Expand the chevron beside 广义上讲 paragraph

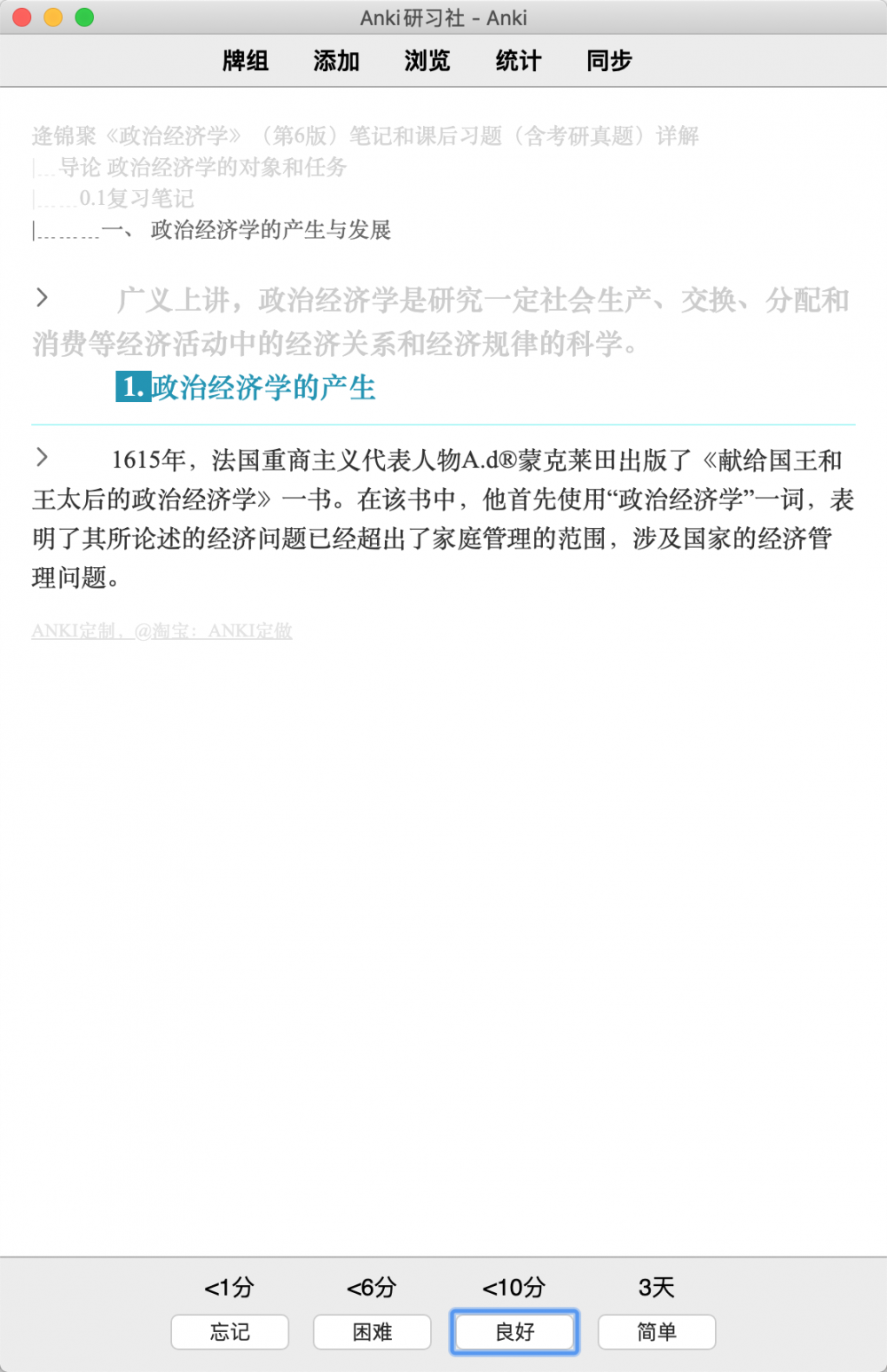coord(42,297)
